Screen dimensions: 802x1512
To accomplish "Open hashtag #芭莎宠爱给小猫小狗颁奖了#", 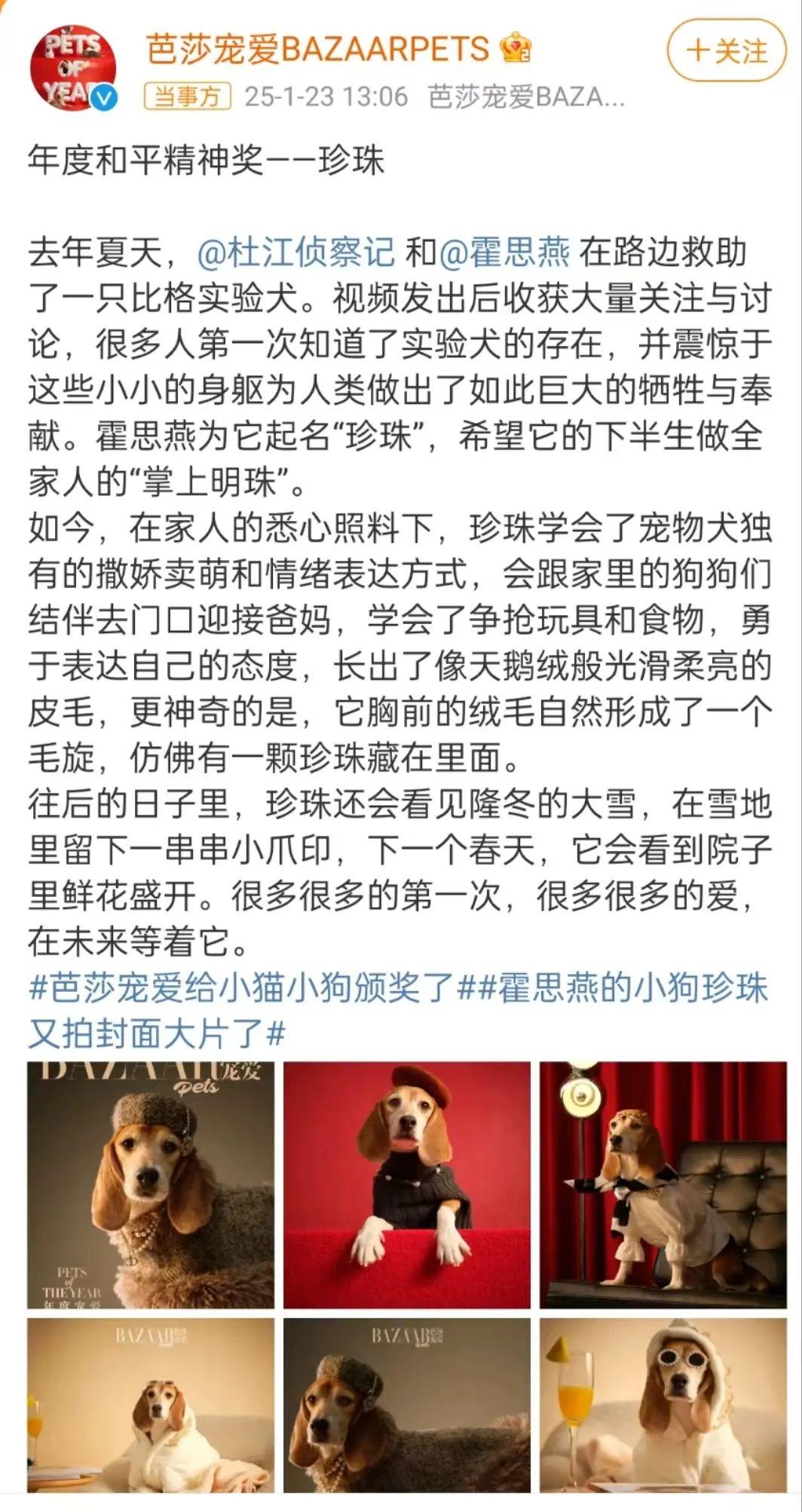I will pyautogui.click(x=241, y=987).
